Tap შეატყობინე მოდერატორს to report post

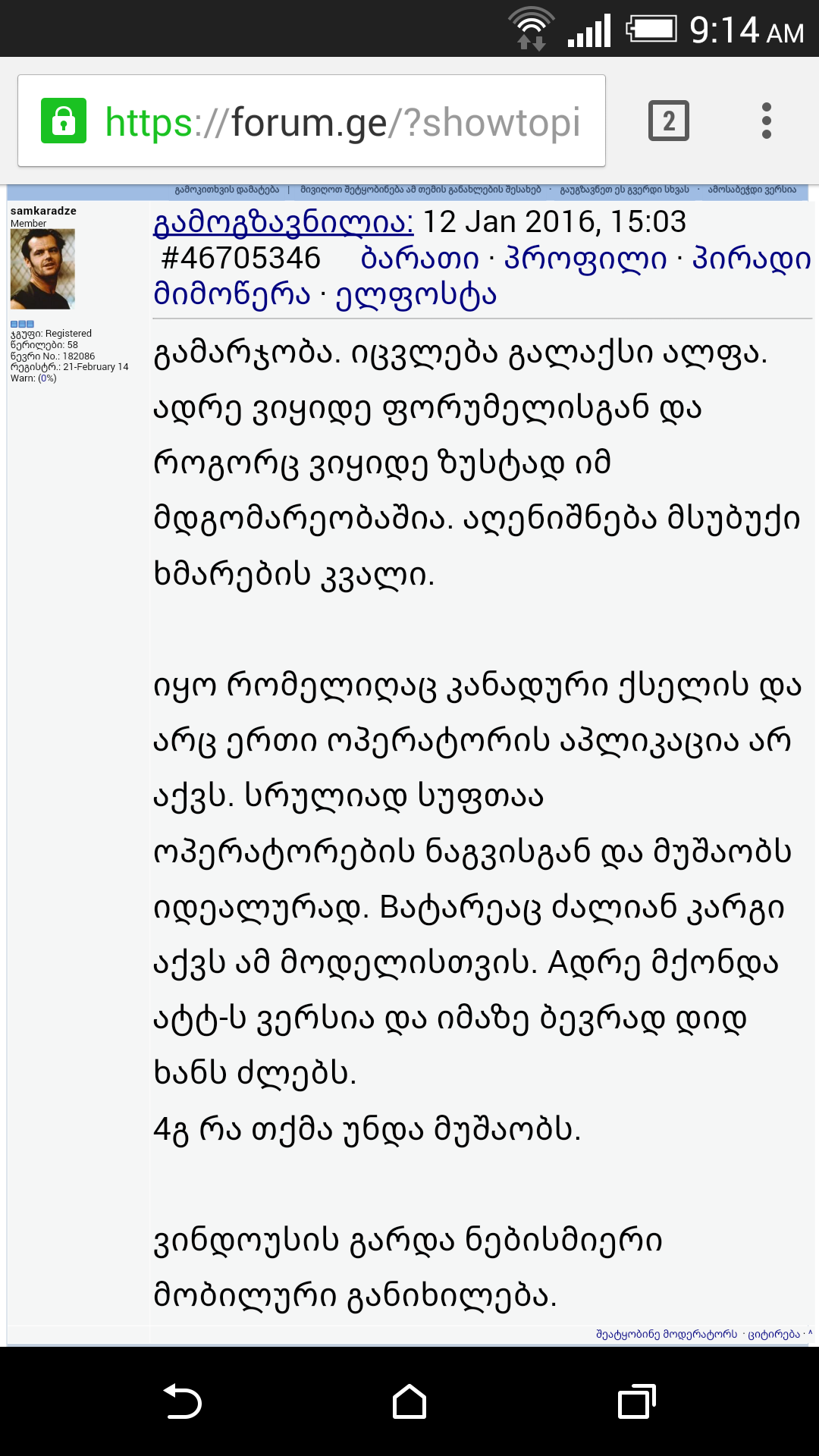click(x=666, y=1334)
